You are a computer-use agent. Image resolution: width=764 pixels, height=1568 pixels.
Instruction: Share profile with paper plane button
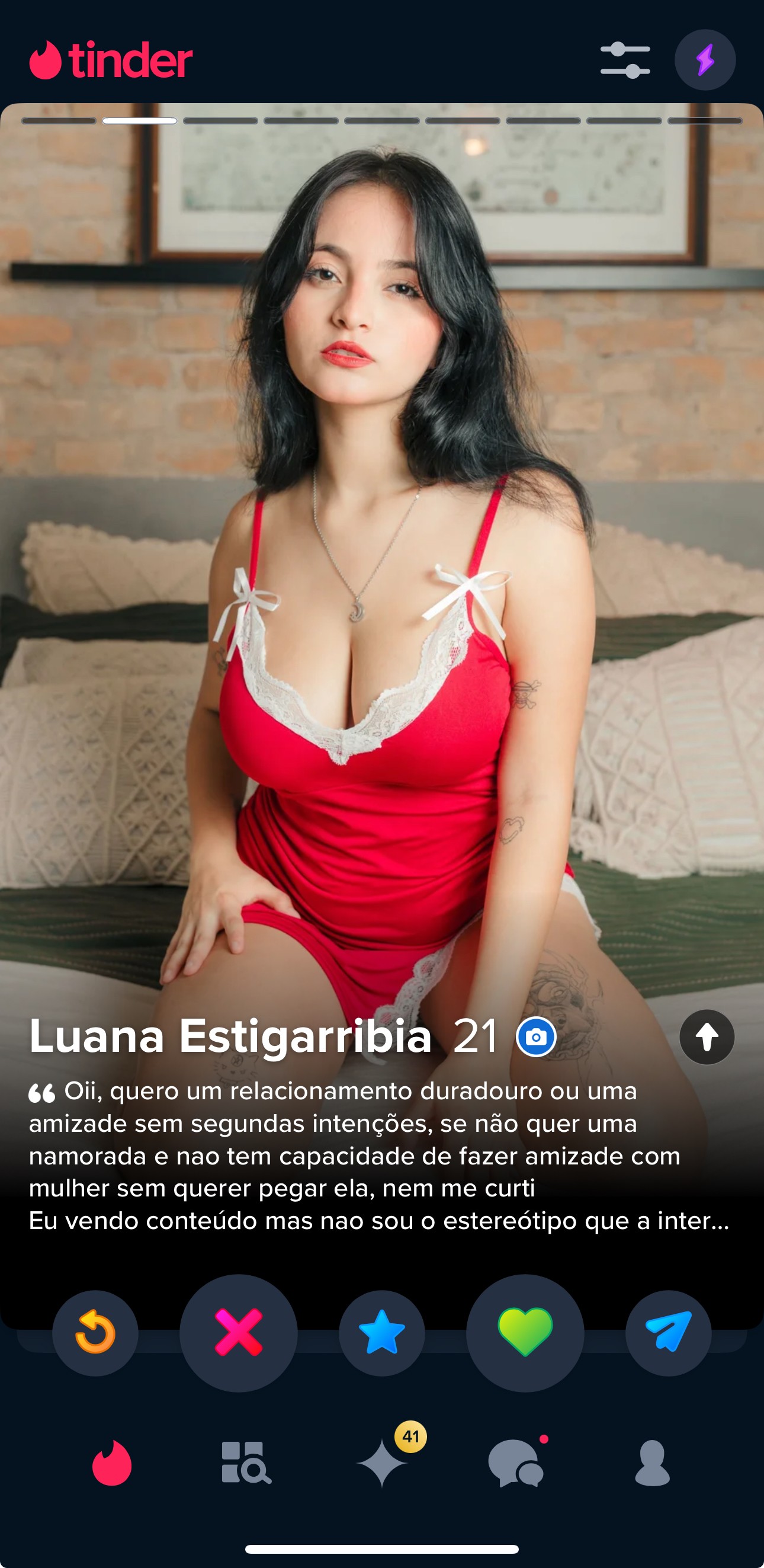click(668, 1333)
